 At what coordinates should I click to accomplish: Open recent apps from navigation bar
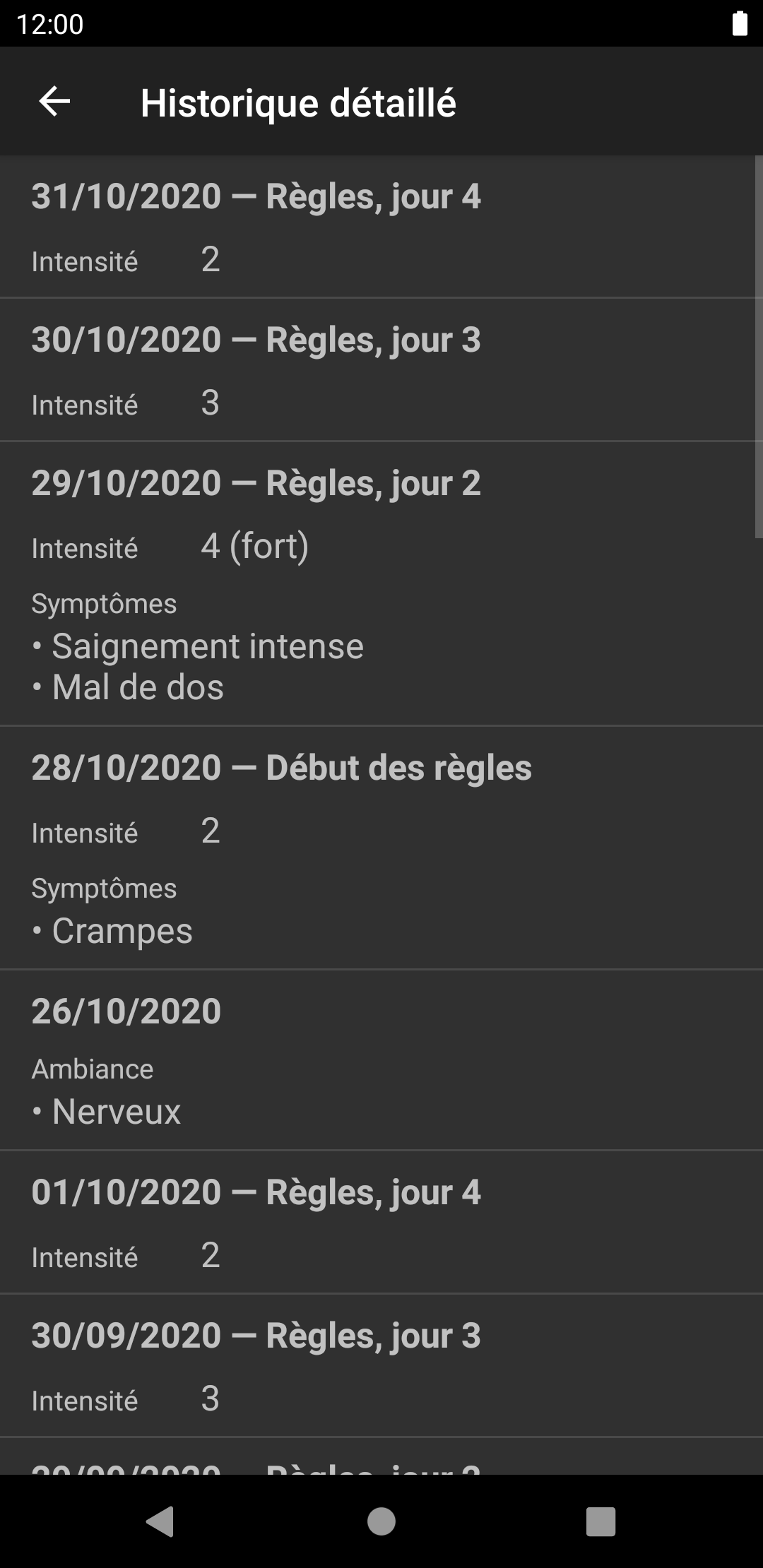(601, 1521)
